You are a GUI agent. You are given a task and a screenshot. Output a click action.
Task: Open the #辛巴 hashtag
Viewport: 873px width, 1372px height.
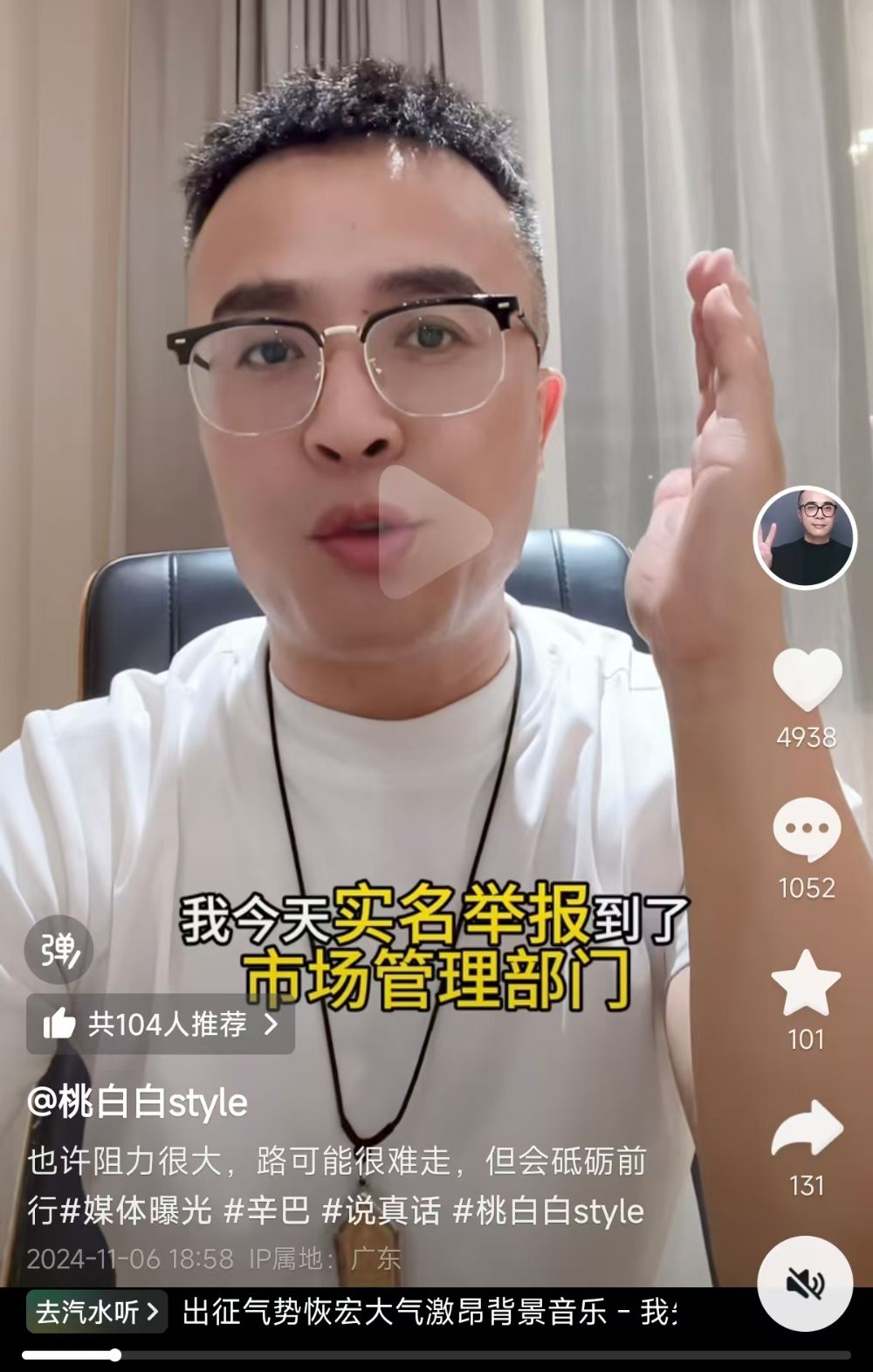click(x=267, y=1211)
